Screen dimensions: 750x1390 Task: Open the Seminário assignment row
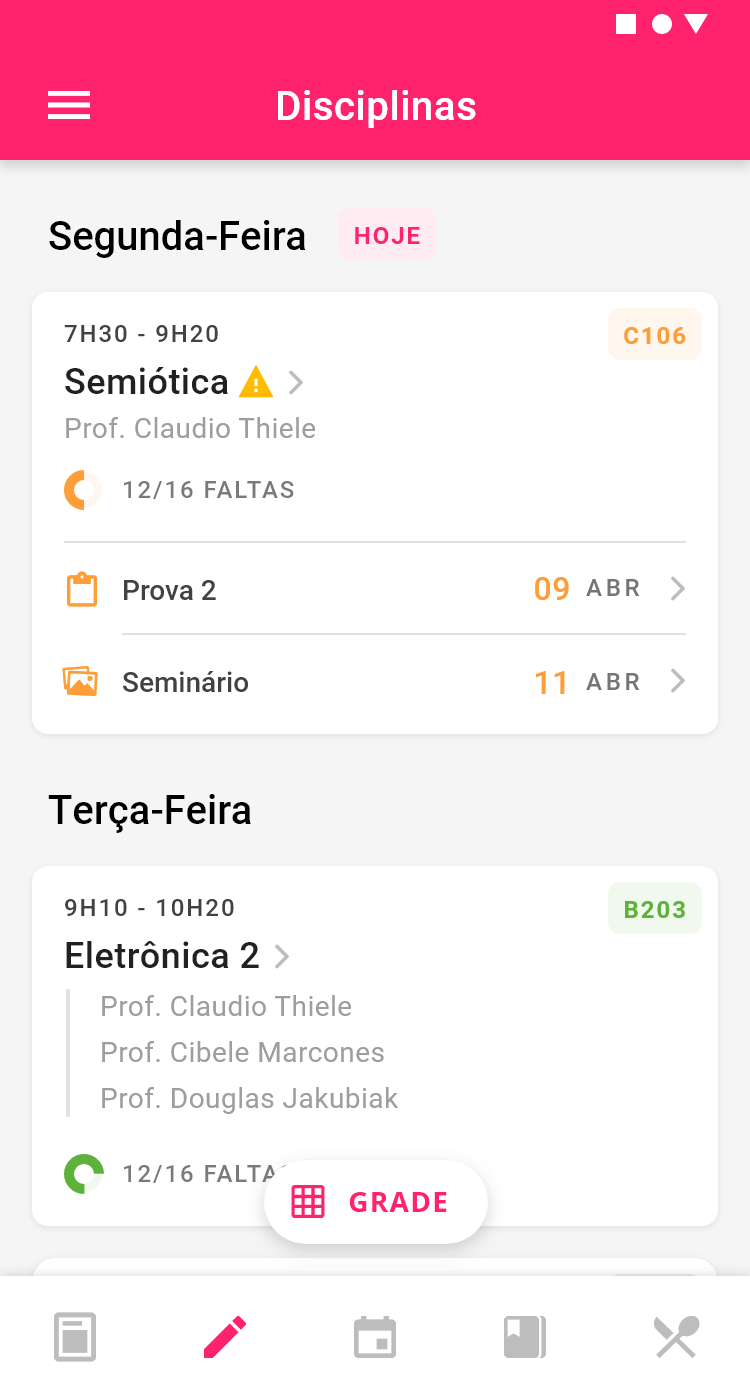(x=374, y=682)
